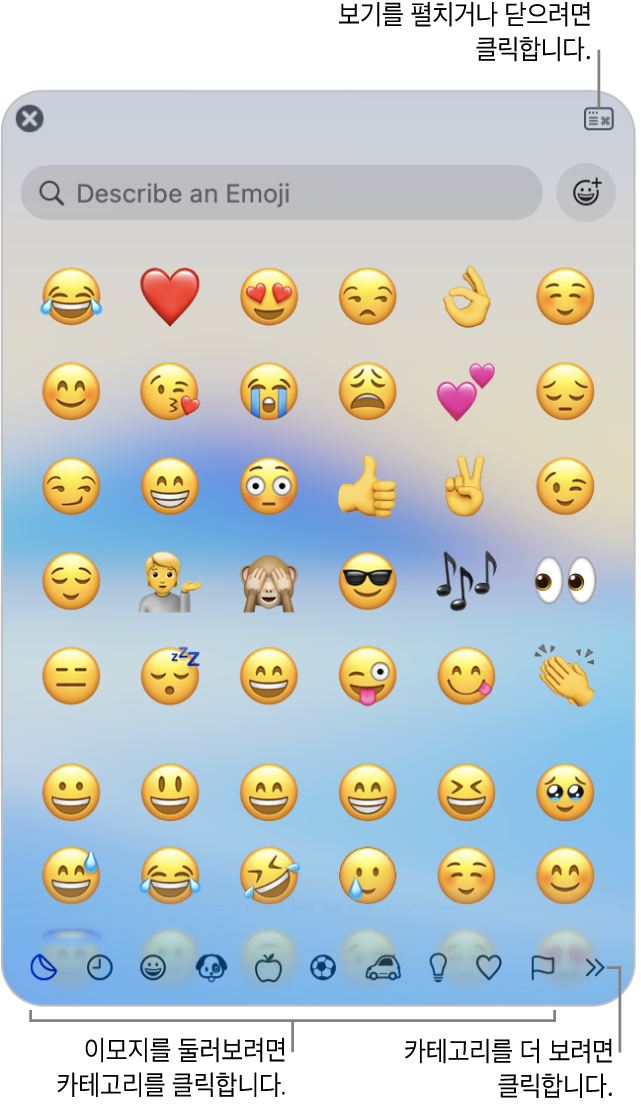Add the musical notes emoji
641x1105 pixels.
pyautogui.click(x=466, y=581)
